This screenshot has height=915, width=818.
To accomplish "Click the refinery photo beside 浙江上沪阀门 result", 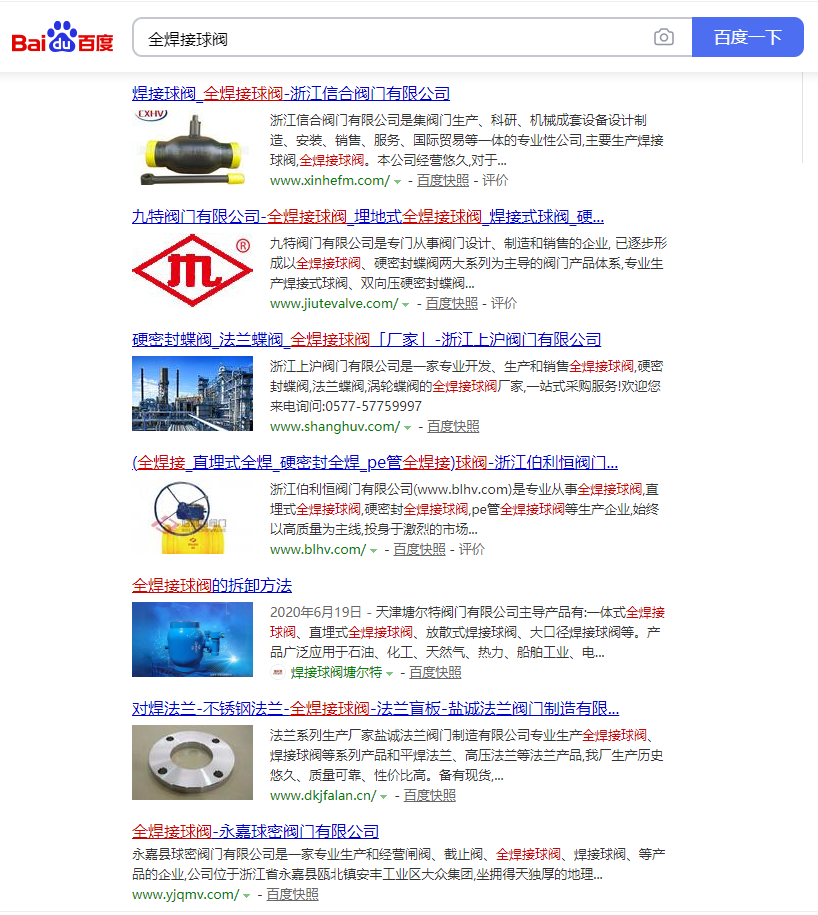I will tap(192, 392).
